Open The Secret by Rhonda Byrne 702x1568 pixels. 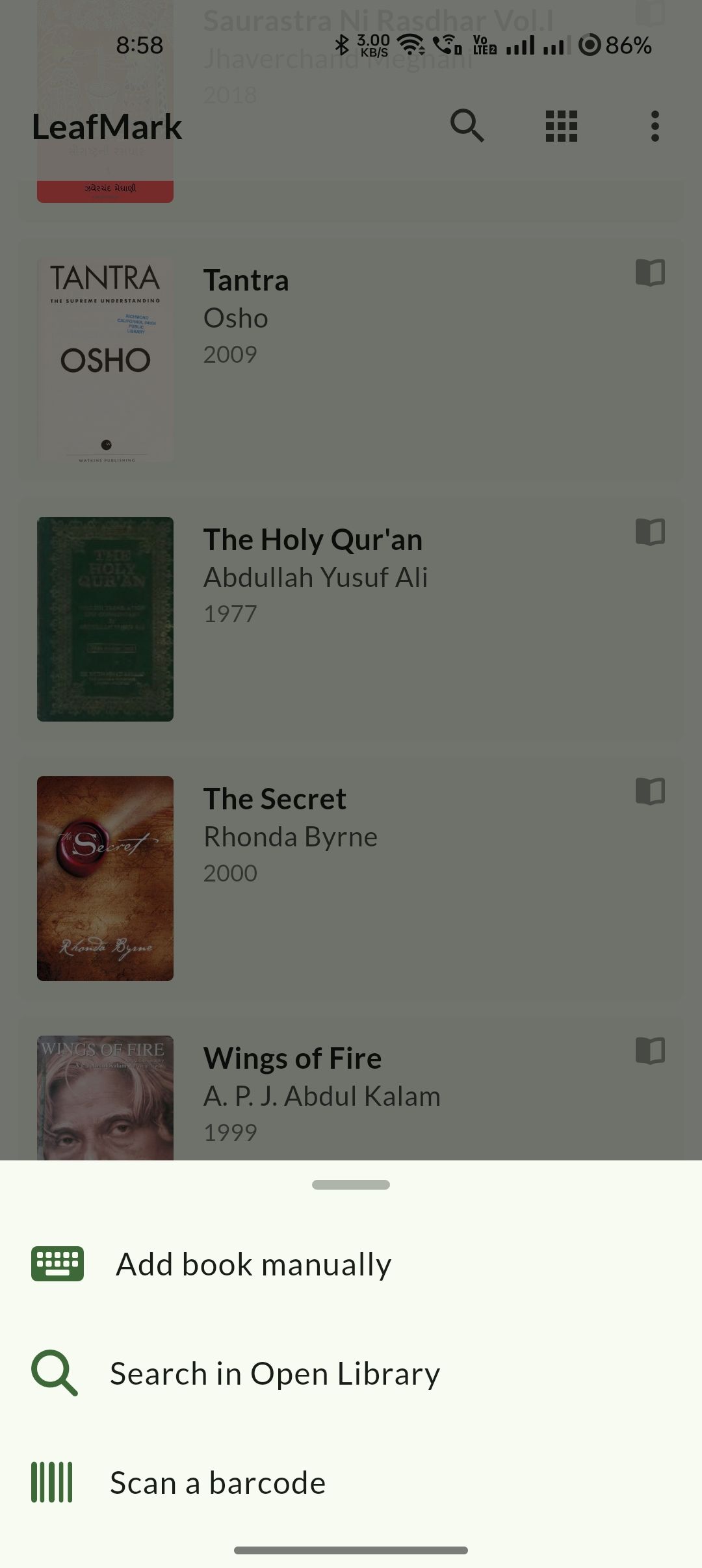[x=351, y=878]
